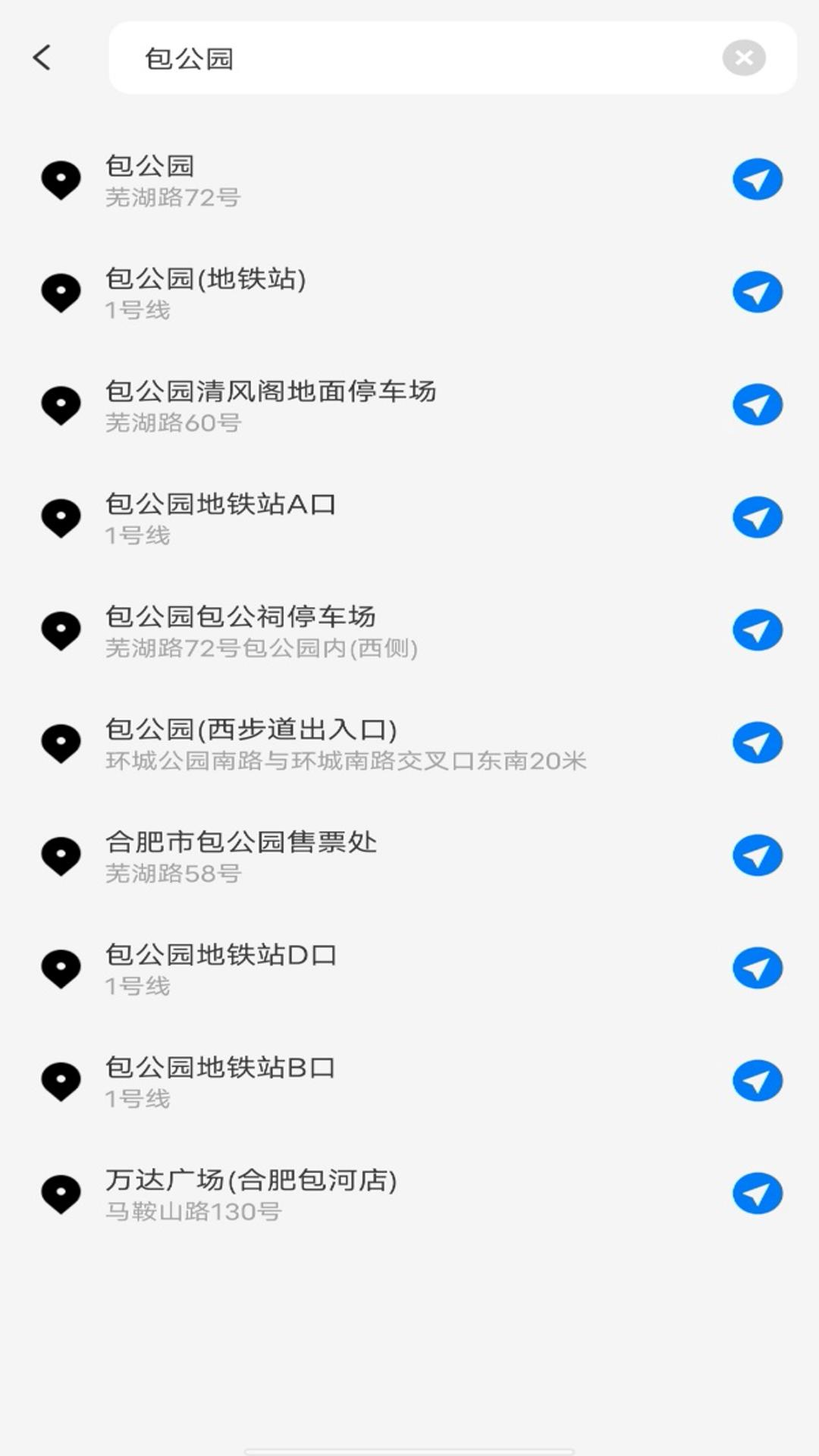Viewport: 819px width, 1456px height.
Task: Tap the navigation icon for 包公园清风阁地面停车场
Action: click(x=757, y=404)
